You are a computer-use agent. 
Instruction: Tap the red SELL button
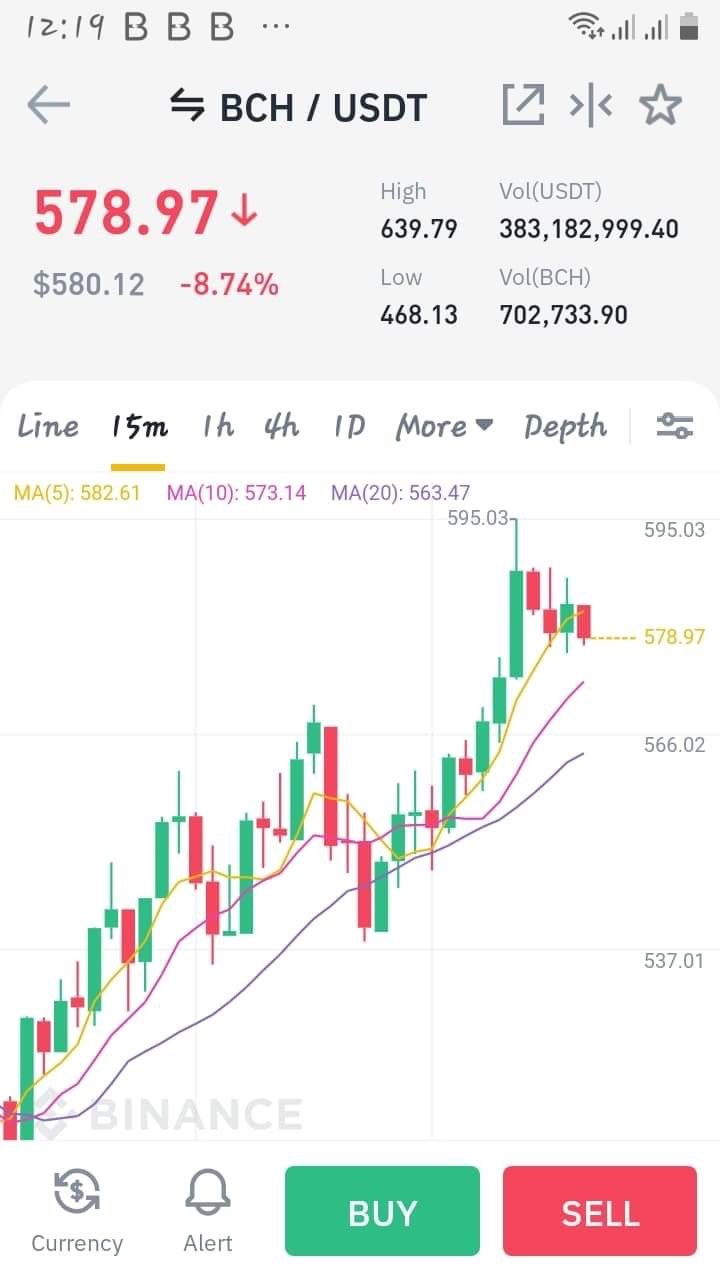coord(600,1211)
